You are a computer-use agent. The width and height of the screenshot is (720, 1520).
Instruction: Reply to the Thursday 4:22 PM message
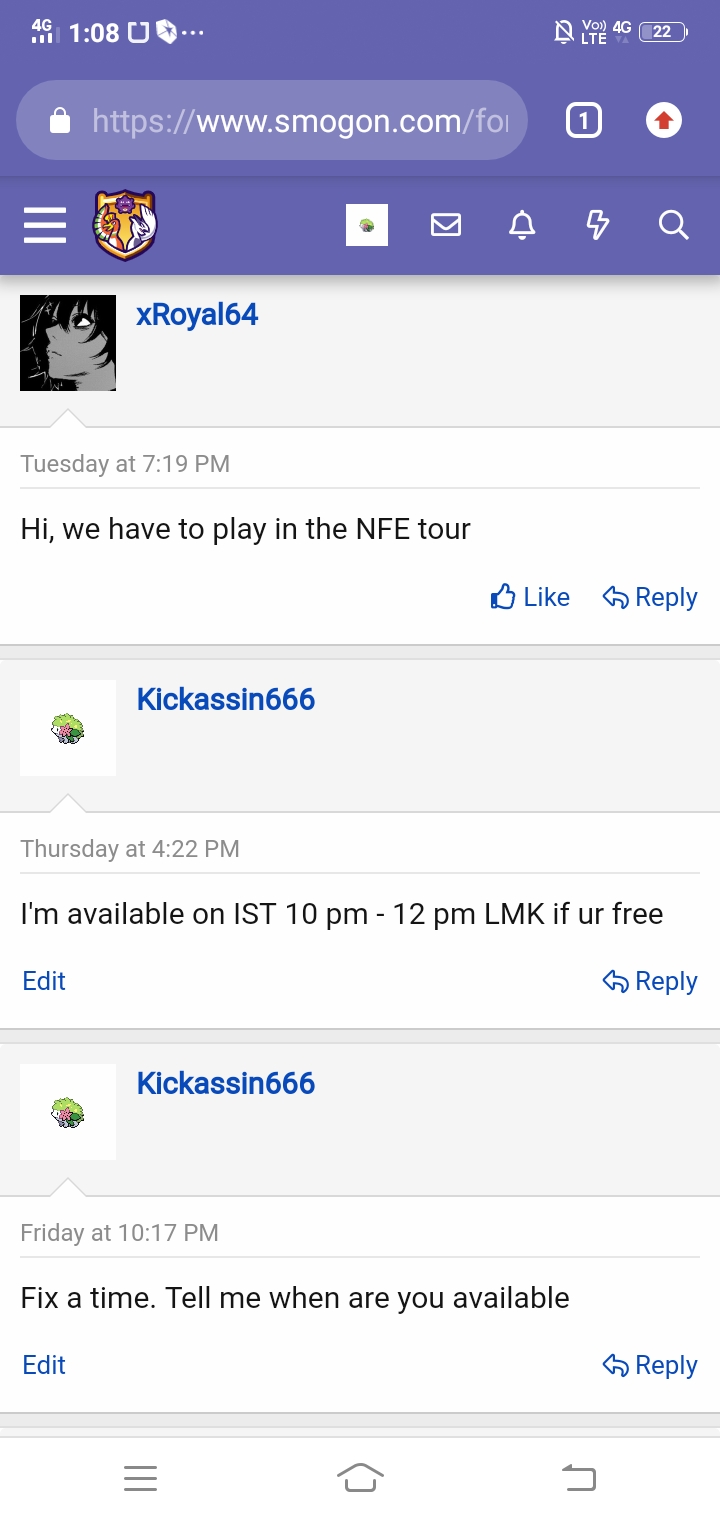coord(650,981)
